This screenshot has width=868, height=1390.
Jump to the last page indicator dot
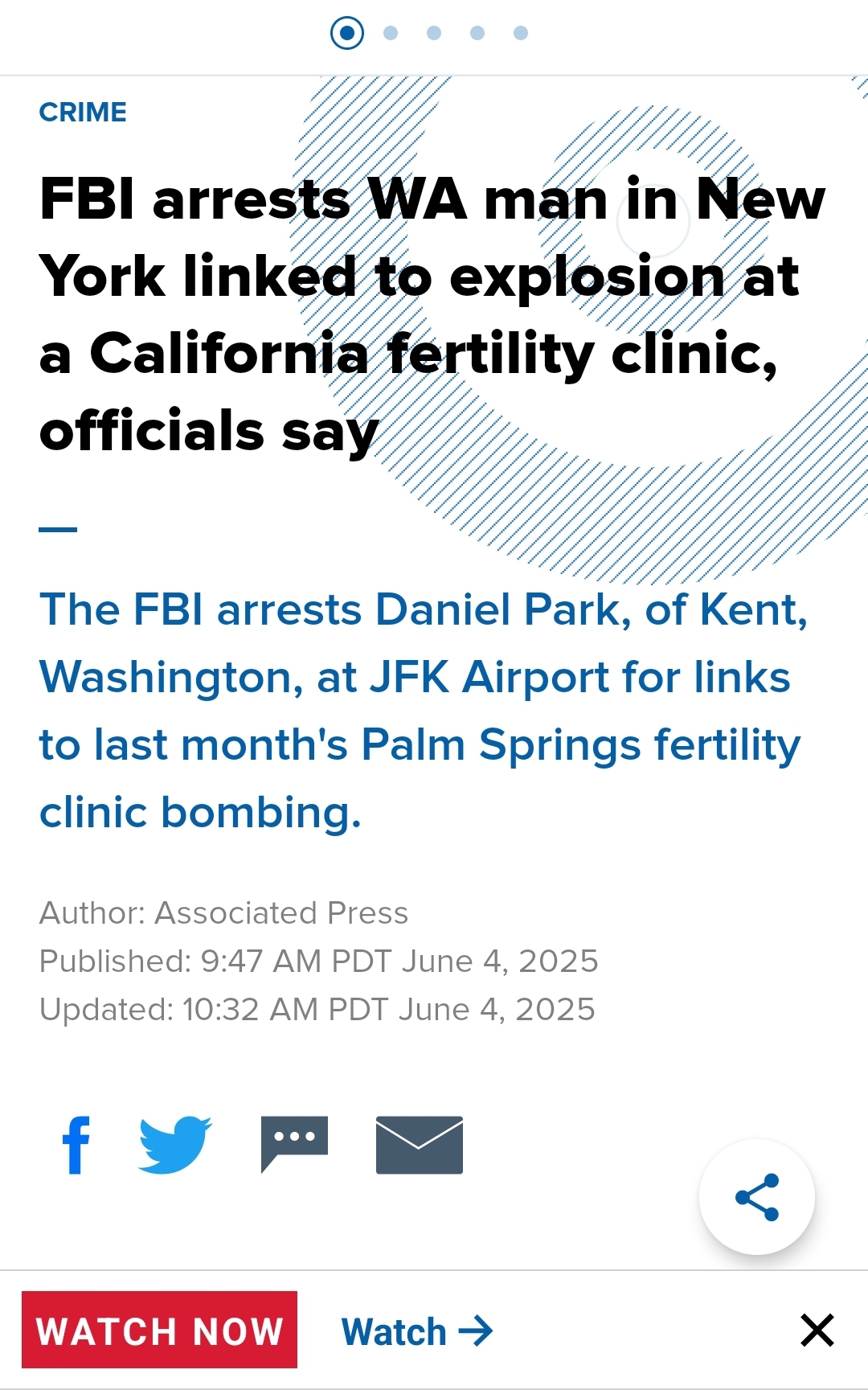point(521,33)
